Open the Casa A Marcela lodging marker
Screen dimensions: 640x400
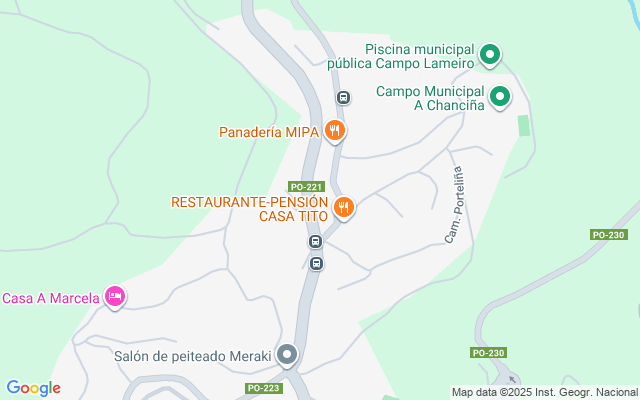(115, 296)
